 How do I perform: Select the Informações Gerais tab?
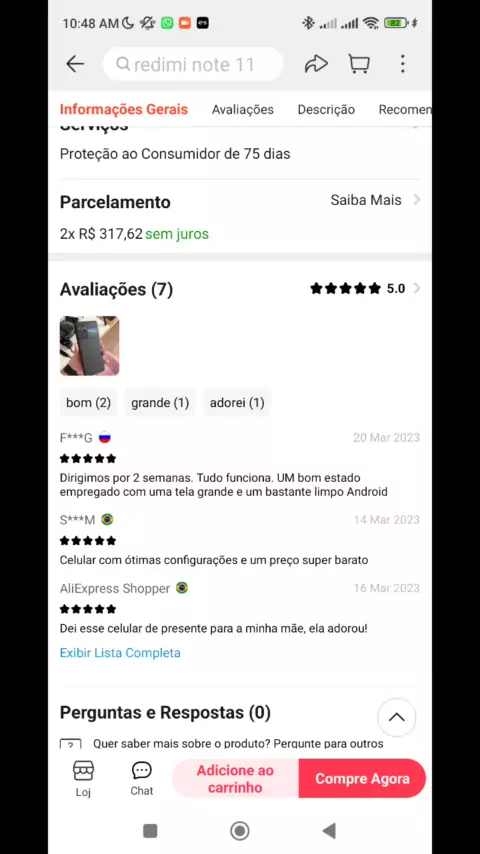[124, 109]
